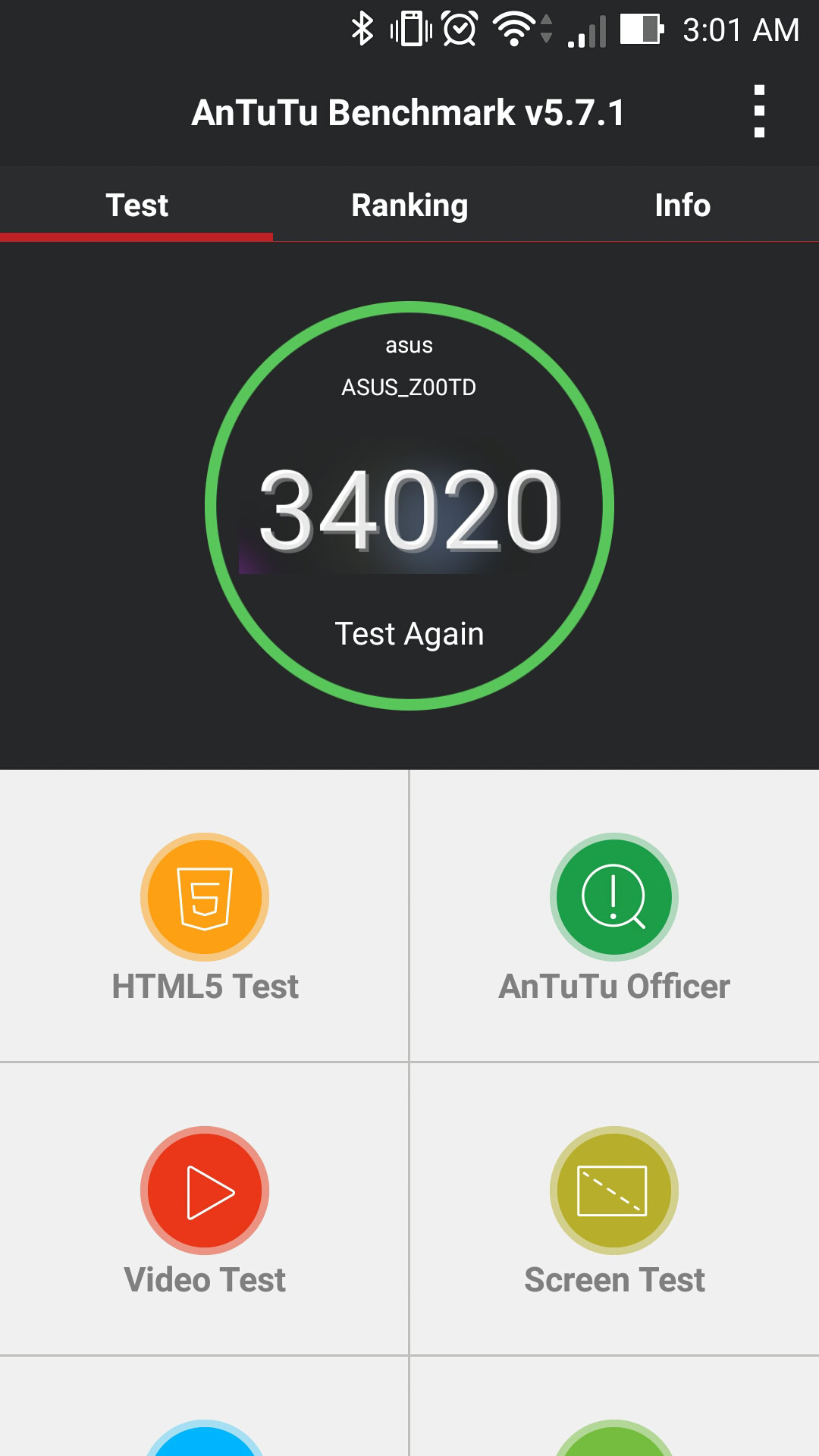Select the Test tab
This screenshot has height=1456, width=819.
click(x=136, y=206)
